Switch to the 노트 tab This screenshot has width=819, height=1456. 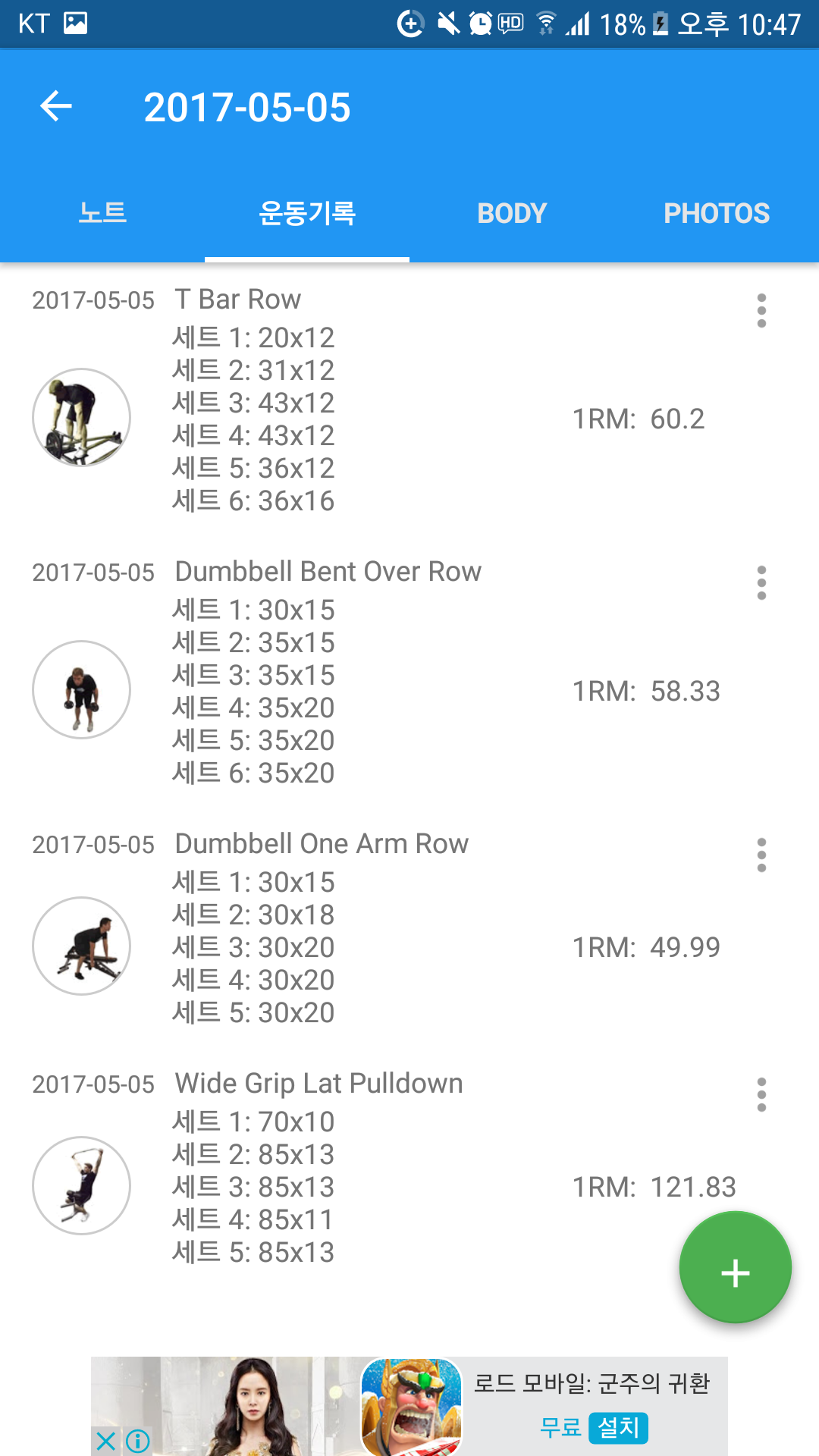102,213
